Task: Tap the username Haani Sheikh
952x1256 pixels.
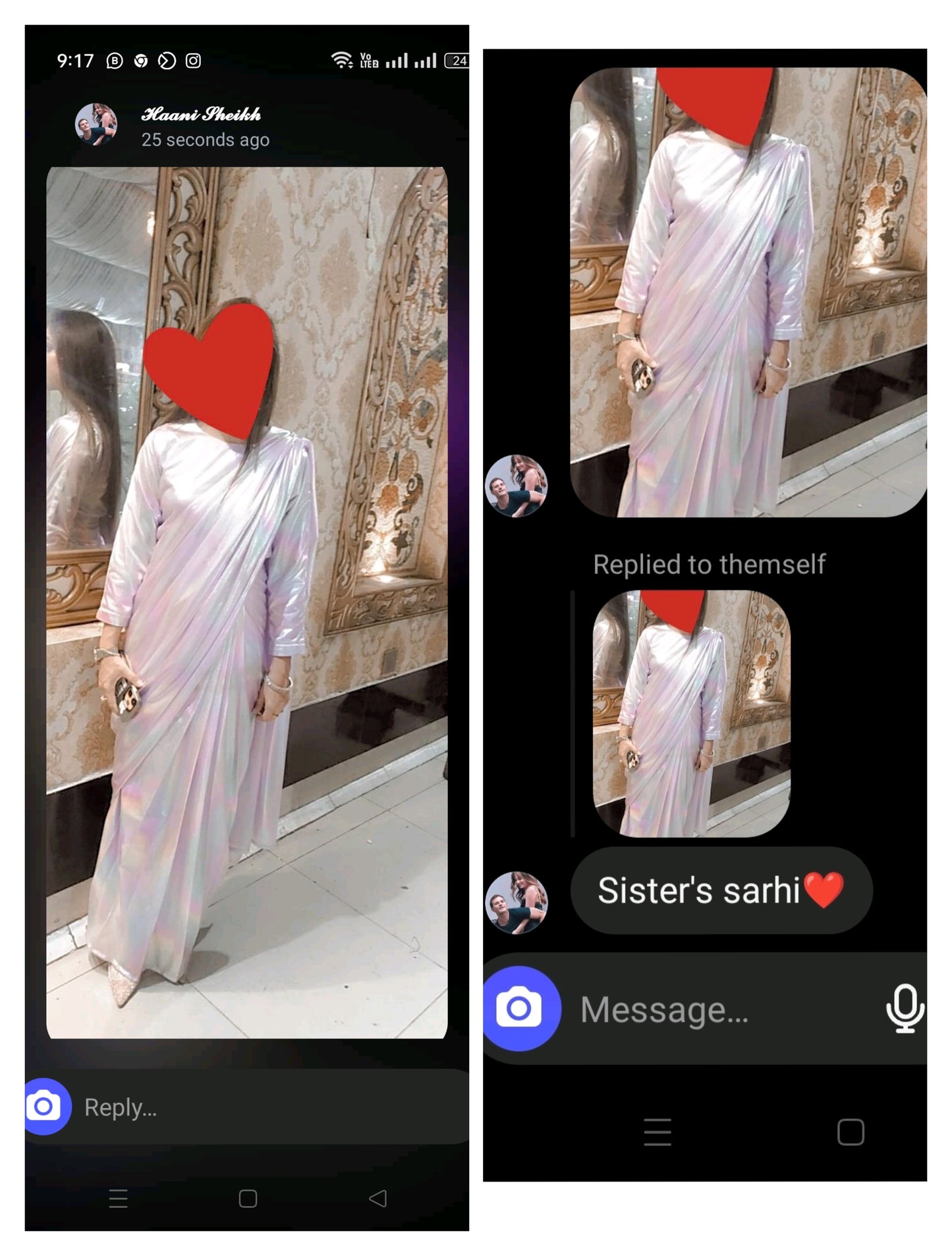Action: pyautogui.click(x=201, y=115)
